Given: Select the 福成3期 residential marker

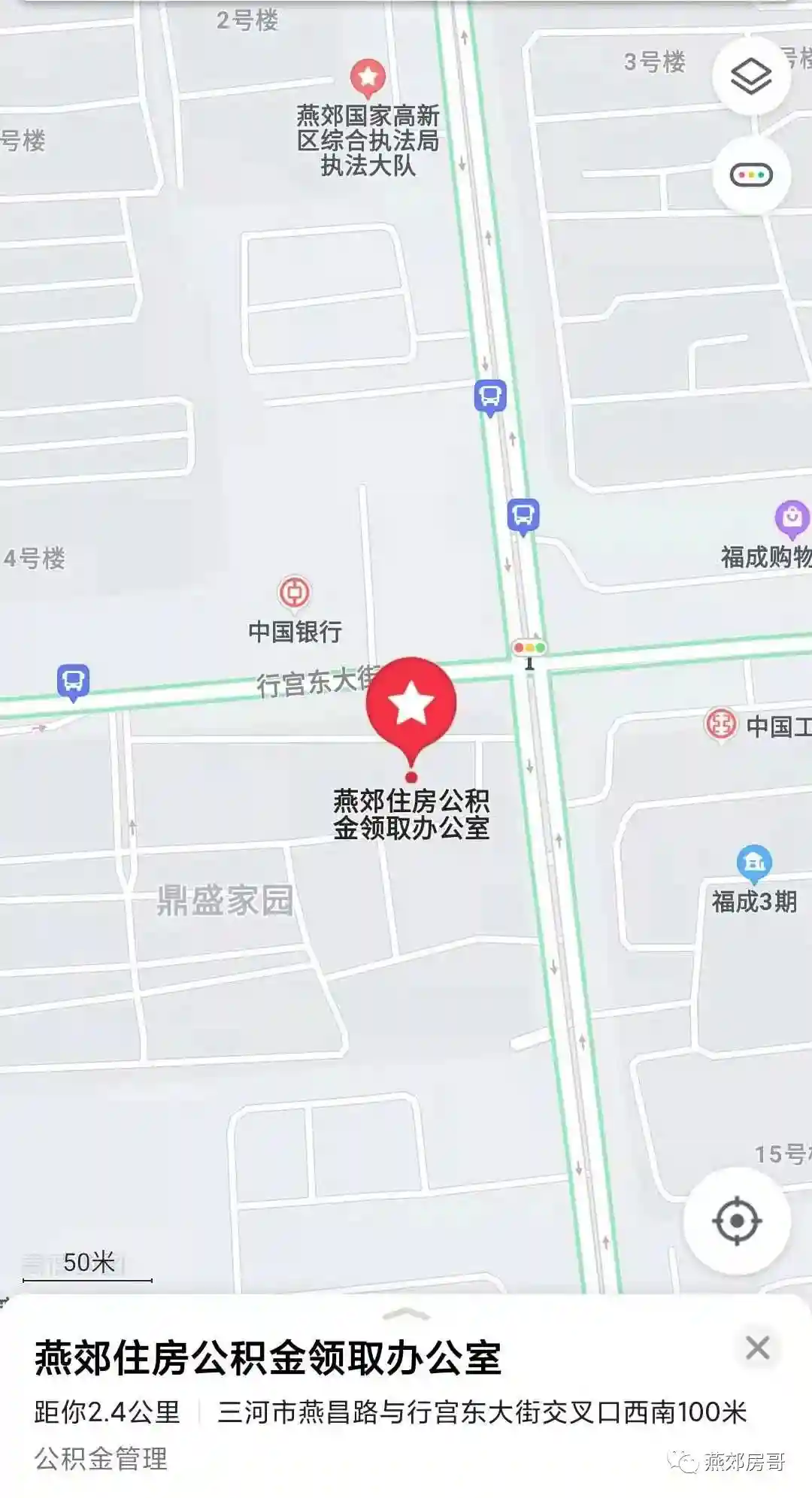Looking at the screenshot, I should pos(754,863).
